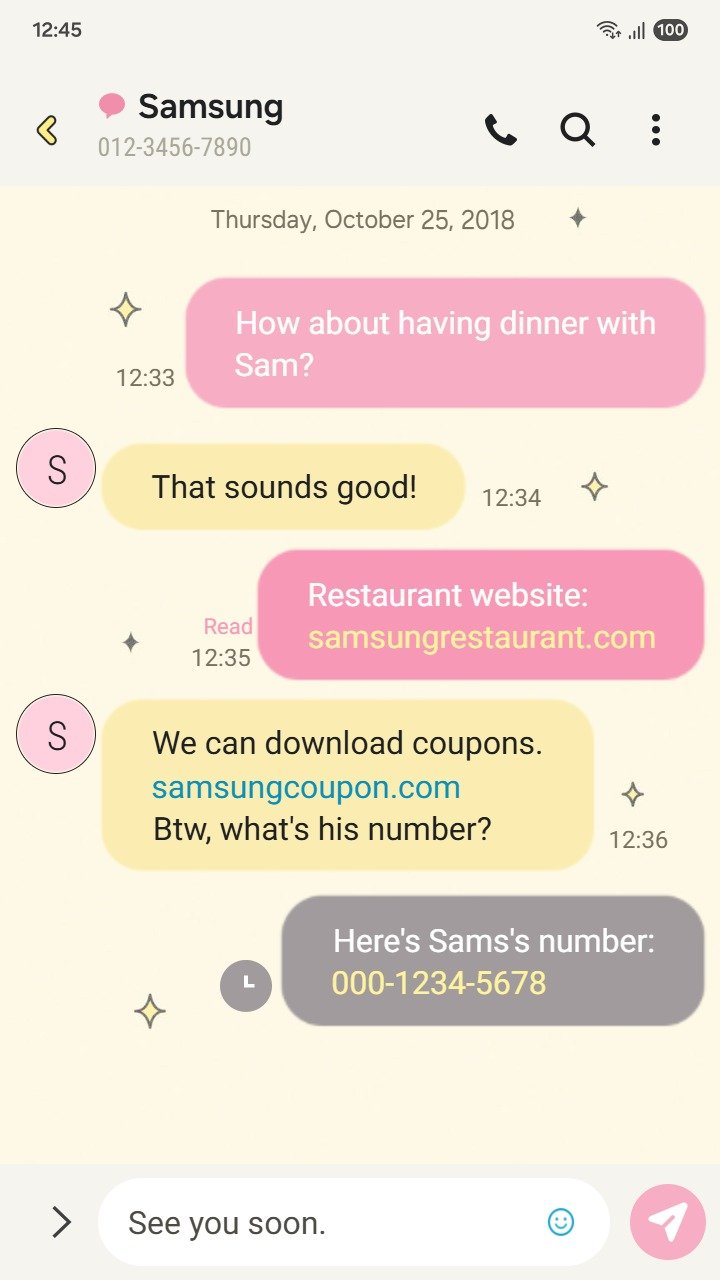
Task: Focus the message field with 'See you soon.'
Action: (x=320, y=1222)
